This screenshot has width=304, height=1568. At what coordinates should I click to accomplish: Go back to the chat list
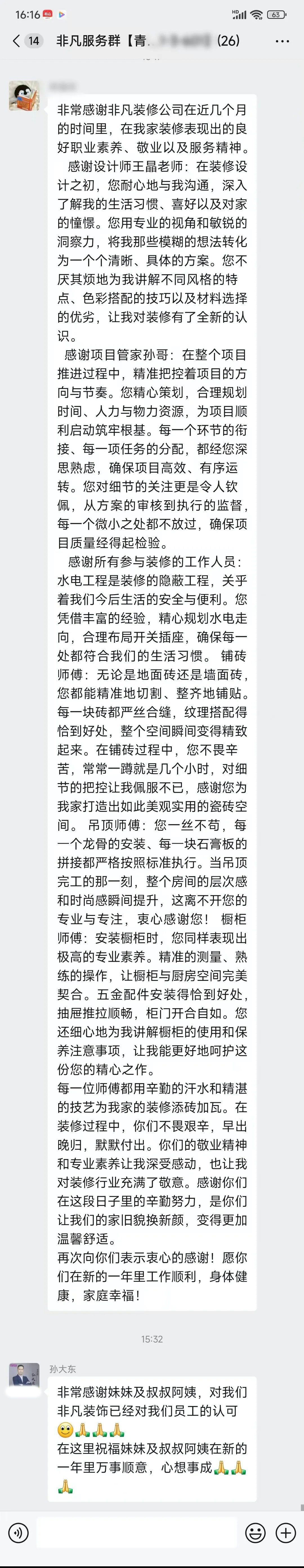(x=16, y=41)
